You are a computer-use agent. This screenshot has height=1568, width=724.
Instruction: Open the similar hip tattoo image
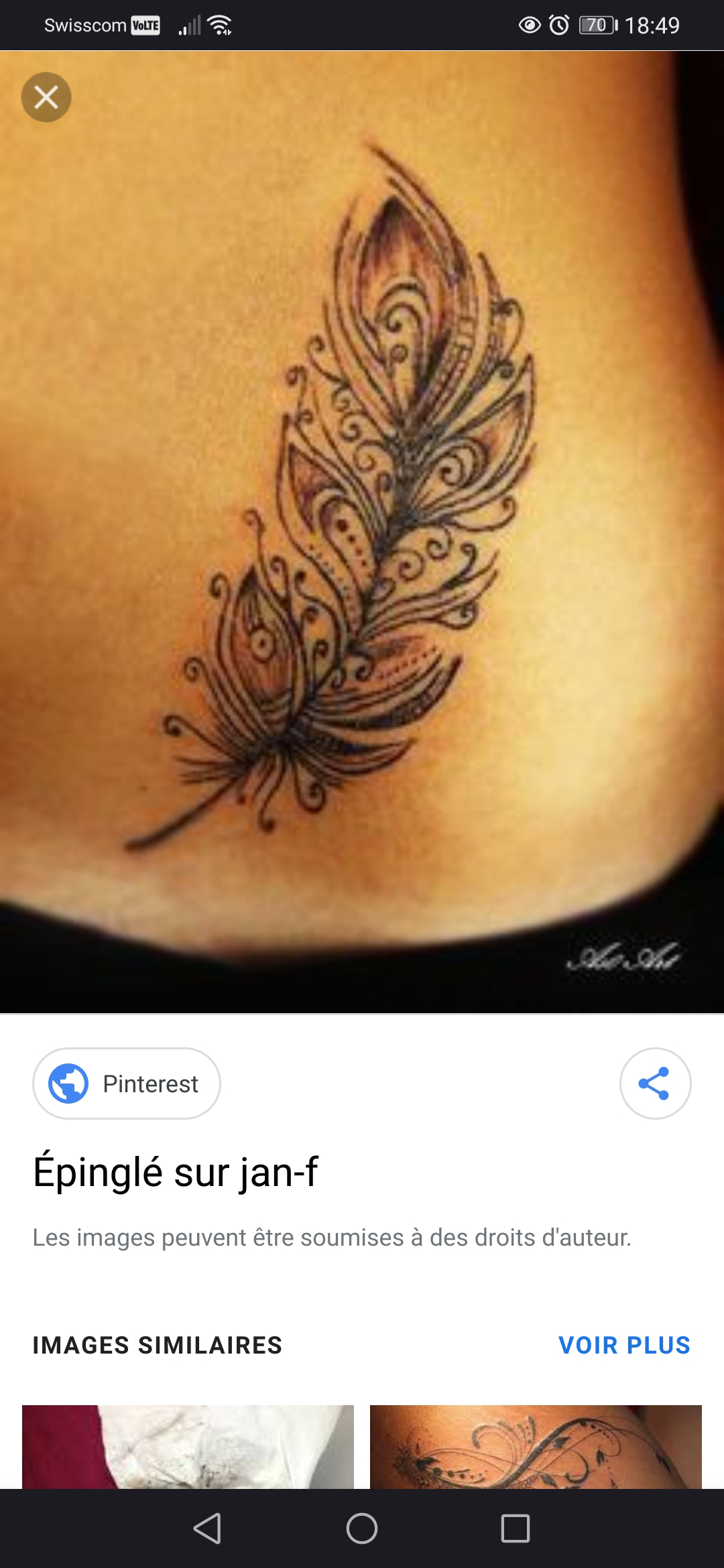pos(536,1447)
